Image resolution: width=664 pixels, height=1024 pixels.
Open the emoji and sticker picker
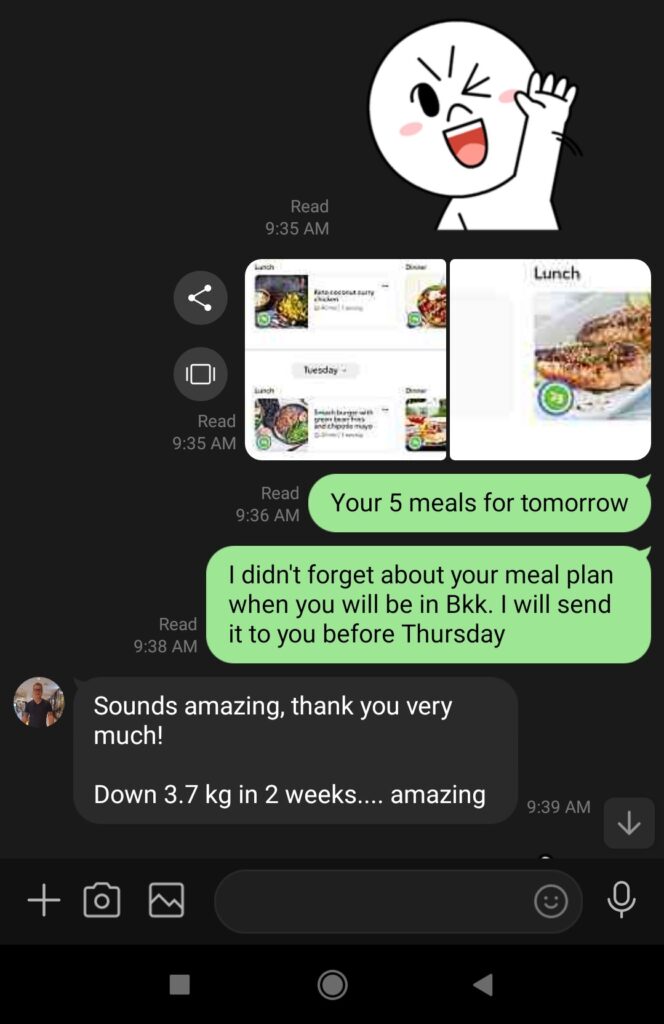coord(550,902)
